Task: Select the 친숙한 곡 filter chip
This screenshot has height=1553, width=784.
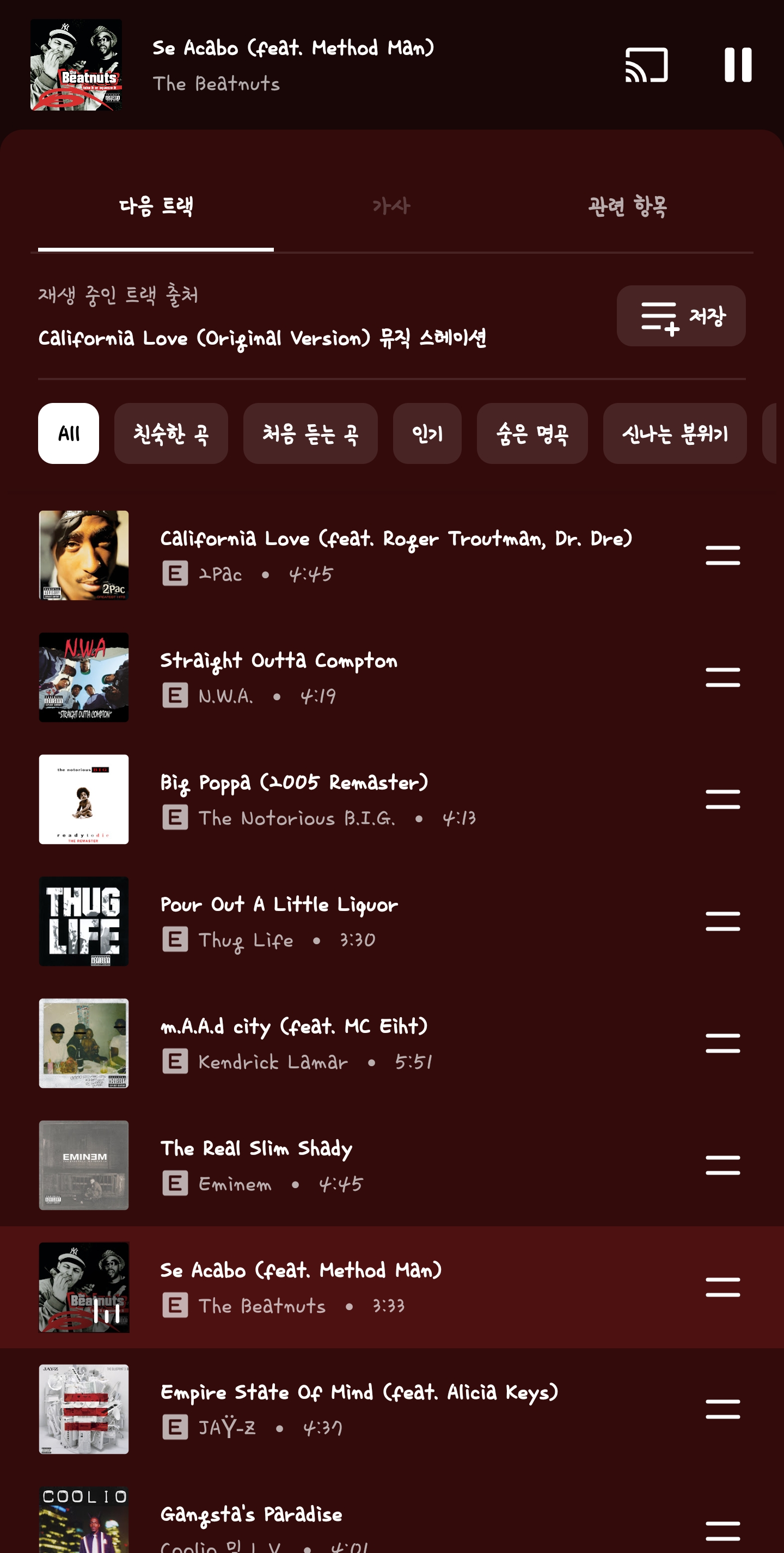Action: point(171,433)
